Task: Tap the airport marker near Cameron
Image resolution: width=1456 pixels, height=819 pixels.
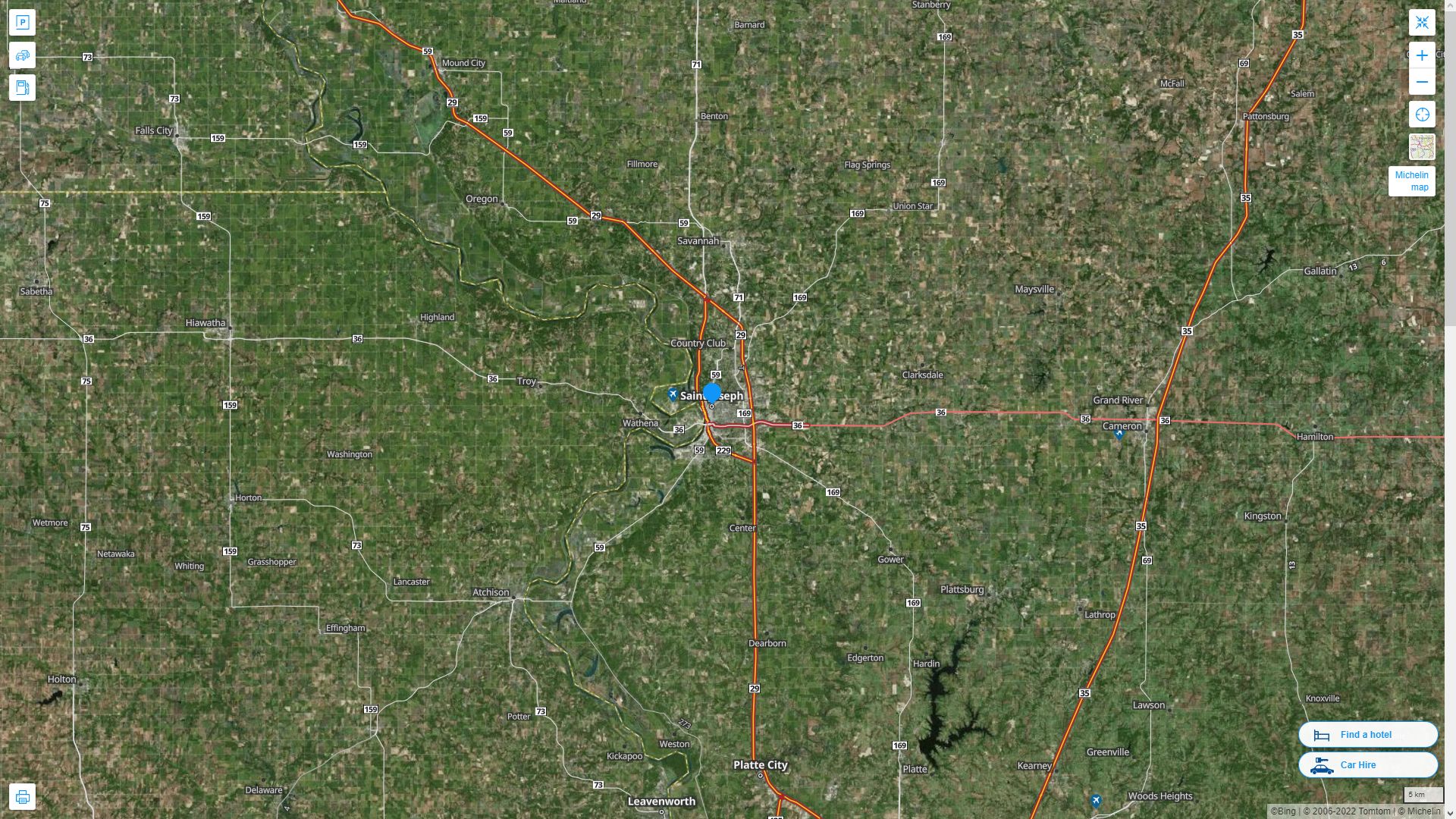Action: (x=1119, y=435)
